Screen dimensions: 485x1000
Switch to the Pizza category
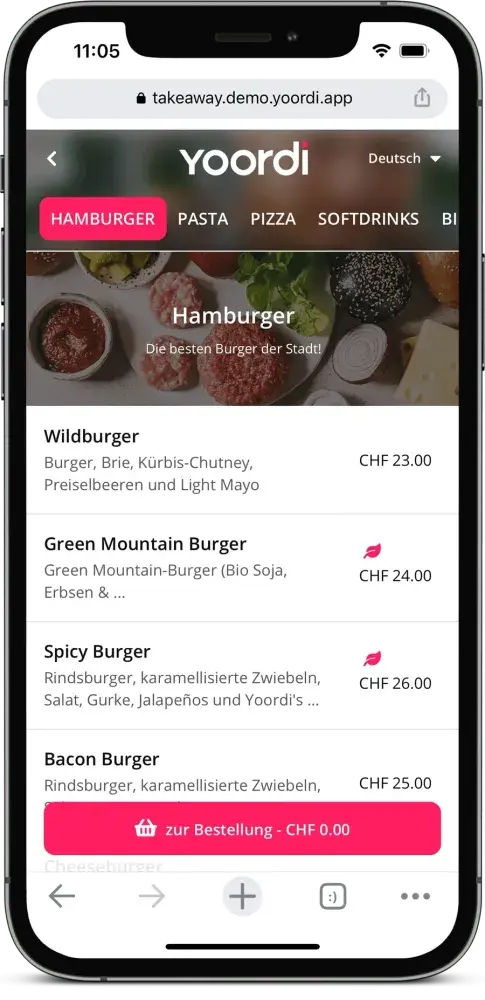click(x=273, y=219)
